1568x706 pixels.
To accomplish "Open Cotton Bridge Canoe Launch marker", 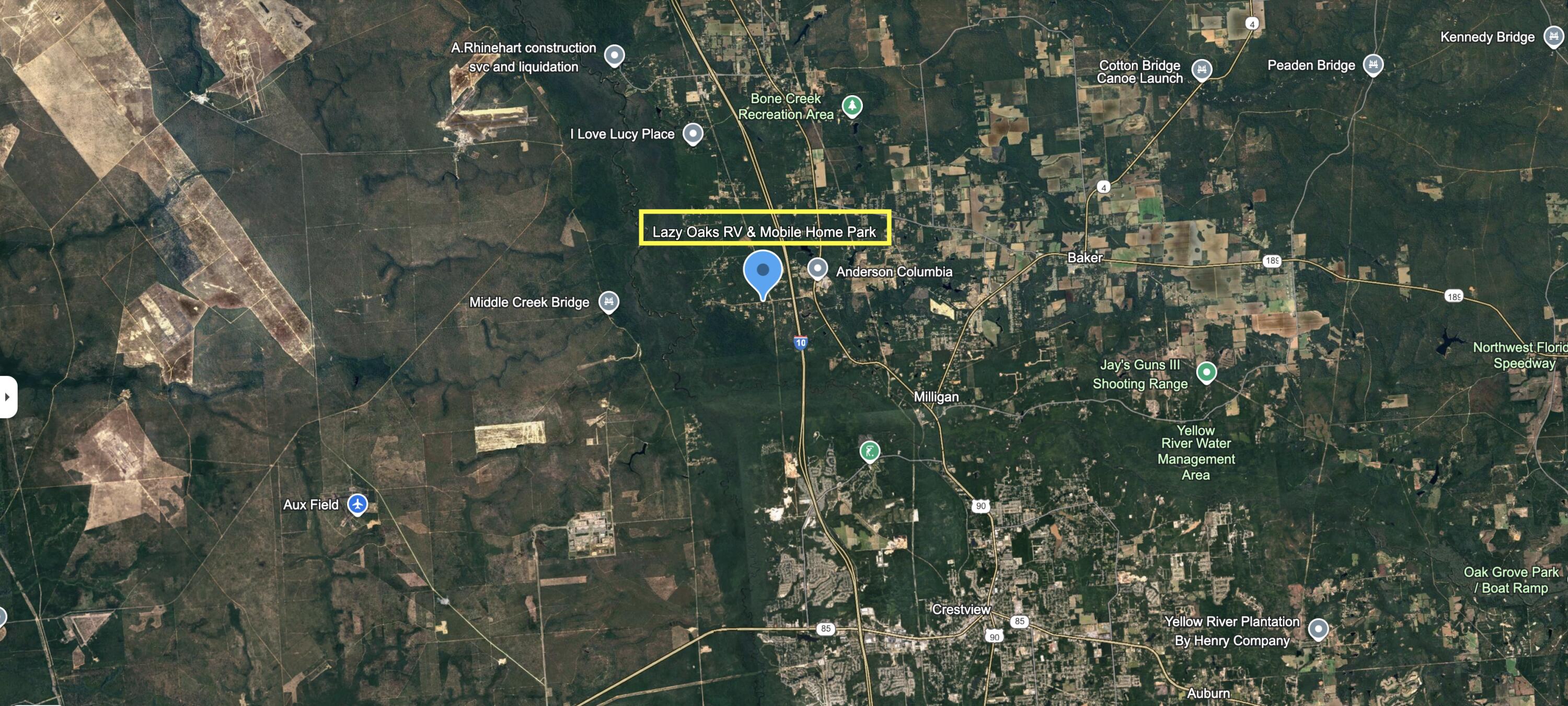I will 1201,70.
